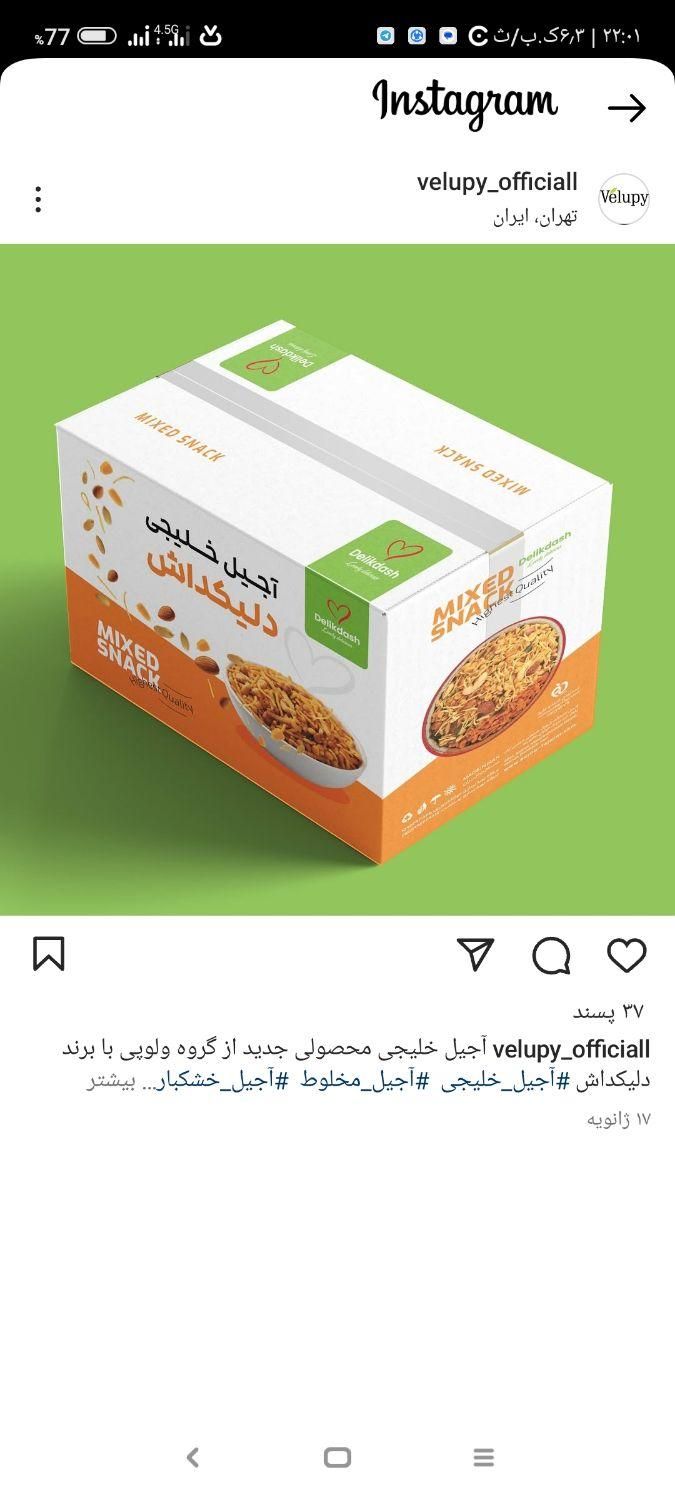Viewport: 675px width, 1500px height.
Task: Save this post with bookmark icon
Action: click(x=48, y=954)
